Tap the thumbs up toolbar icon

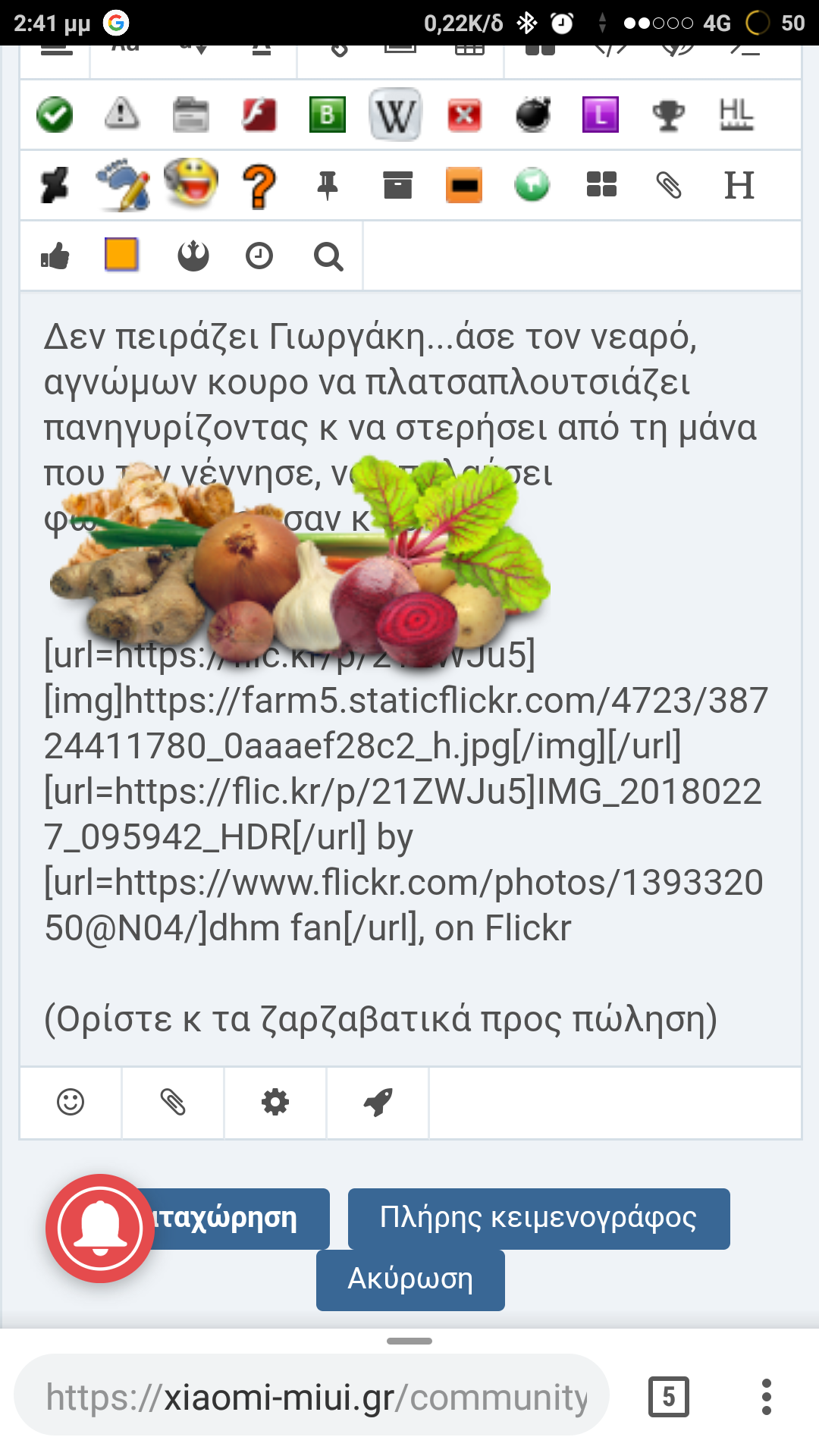pos(55,256)
